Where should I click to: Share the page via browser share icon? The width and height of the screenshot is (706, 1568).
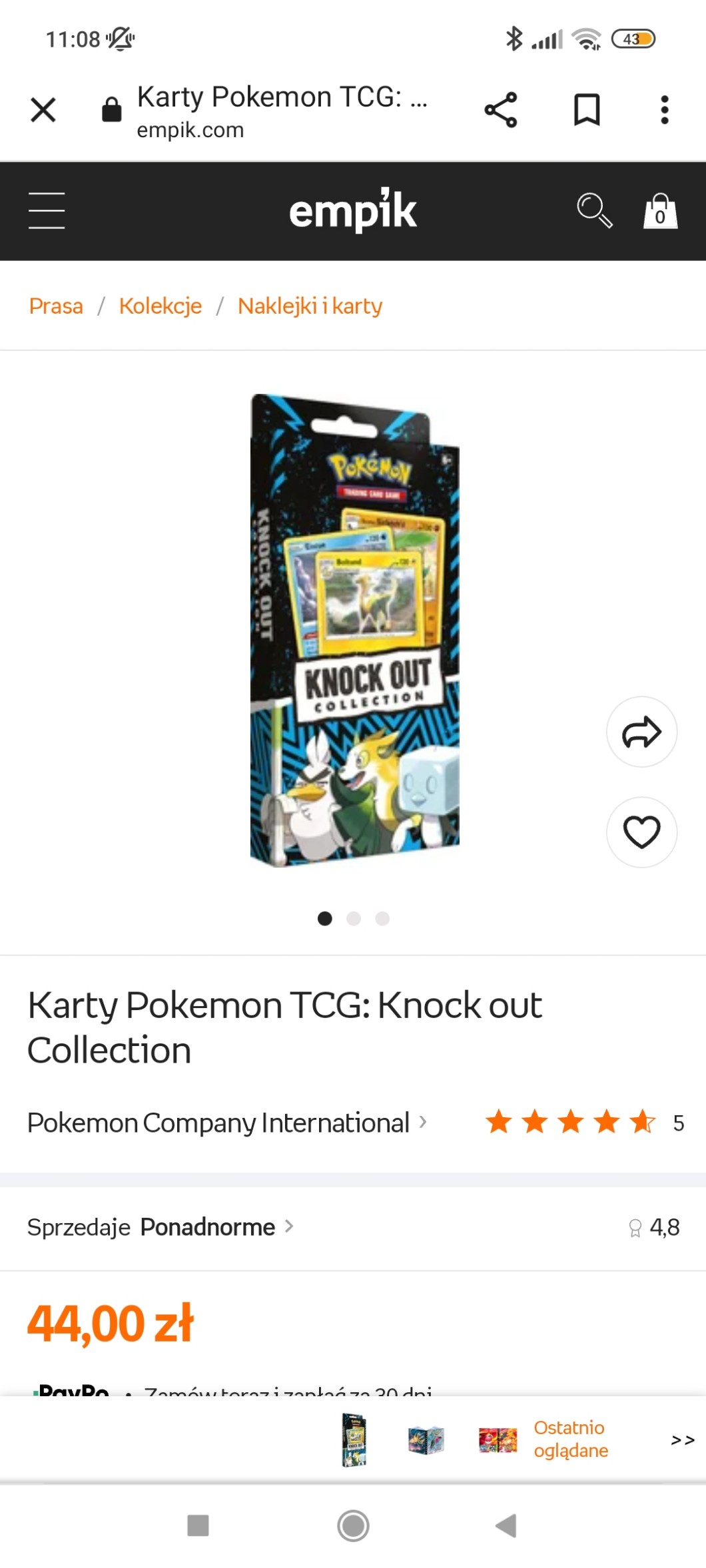coord(500,110)
